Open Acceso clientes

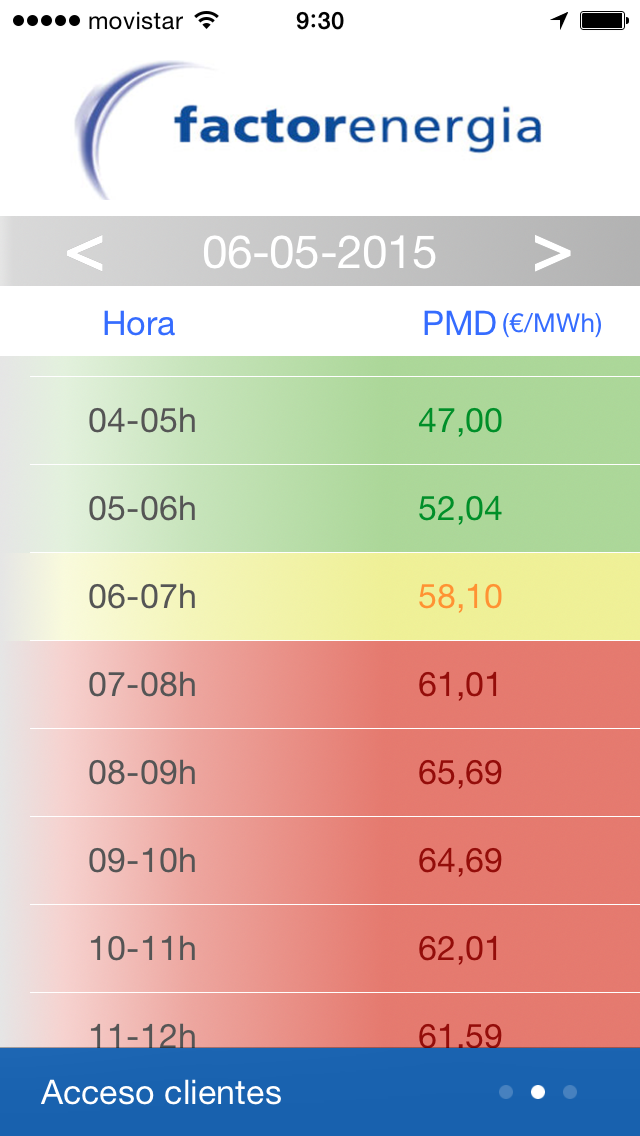161,1092
